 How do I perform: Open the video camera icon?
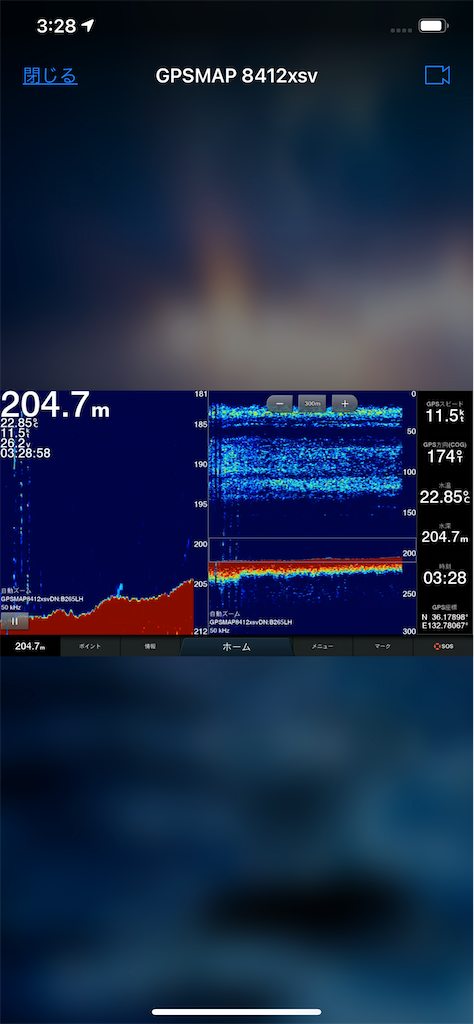pyautogui.click(x=437, y=76)
